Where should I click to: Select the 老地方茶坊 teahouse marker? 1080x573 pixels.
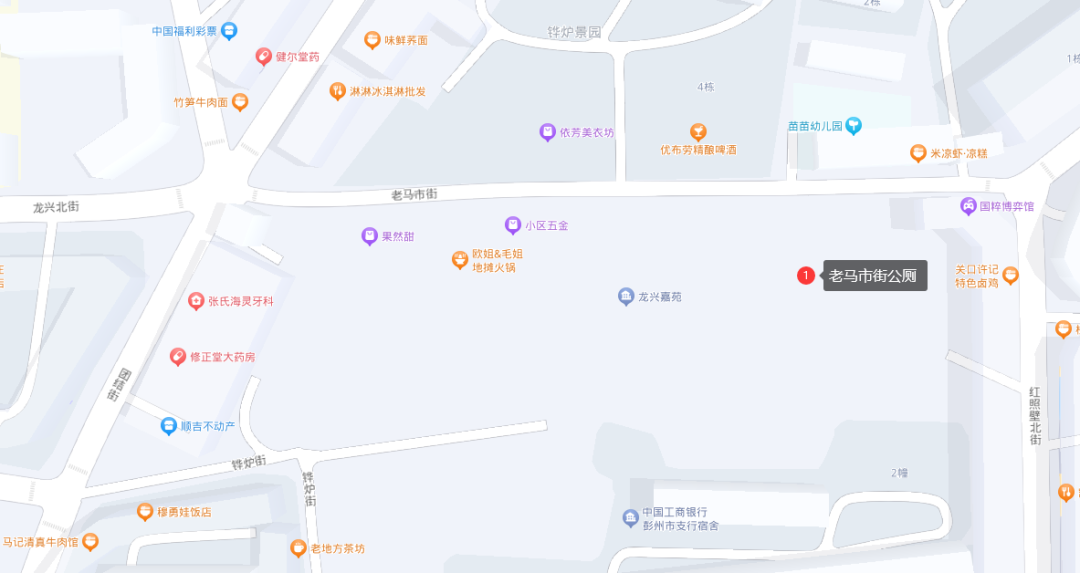(x=298, y=548)
